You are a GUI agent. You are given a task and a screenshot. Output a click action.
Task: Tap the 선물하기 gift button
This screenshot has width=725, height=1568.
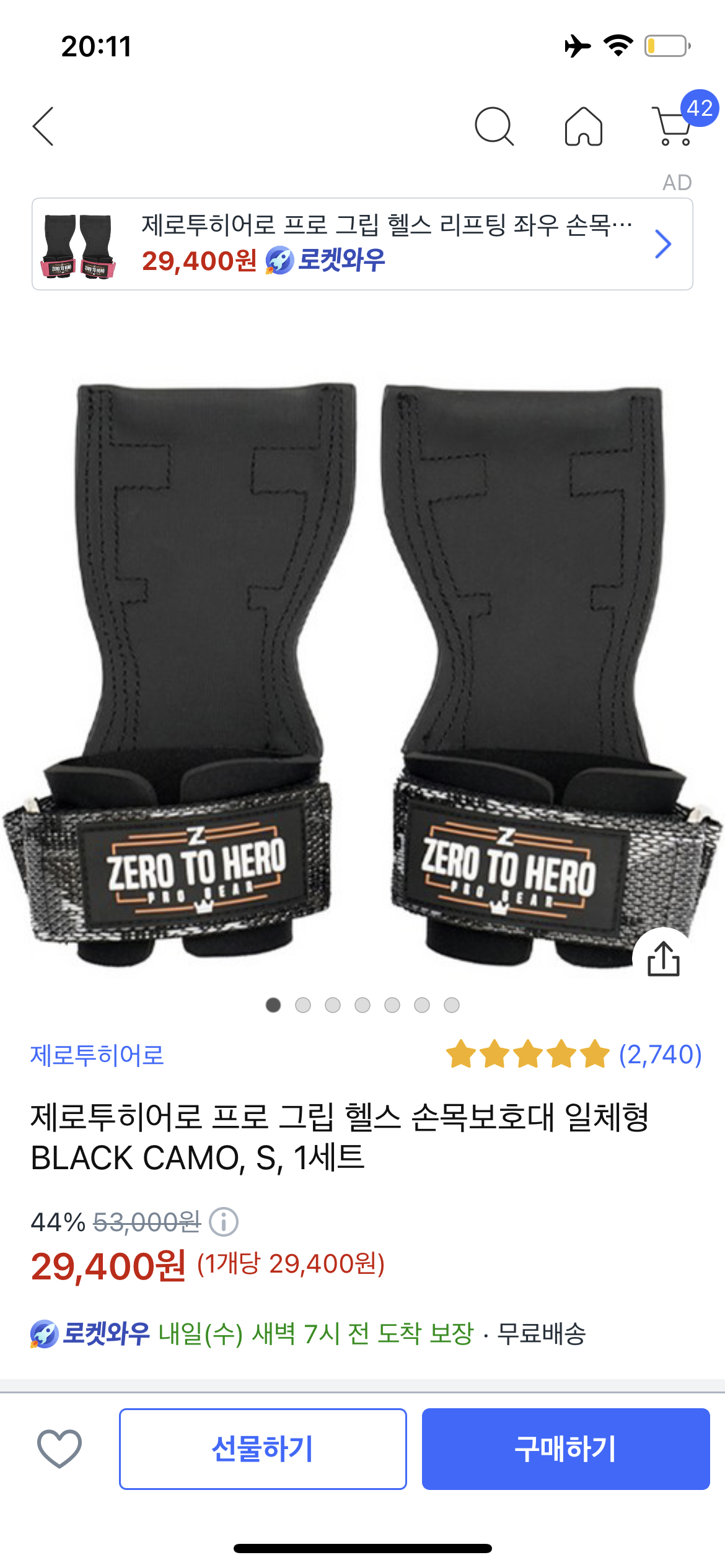[263, 1448]
